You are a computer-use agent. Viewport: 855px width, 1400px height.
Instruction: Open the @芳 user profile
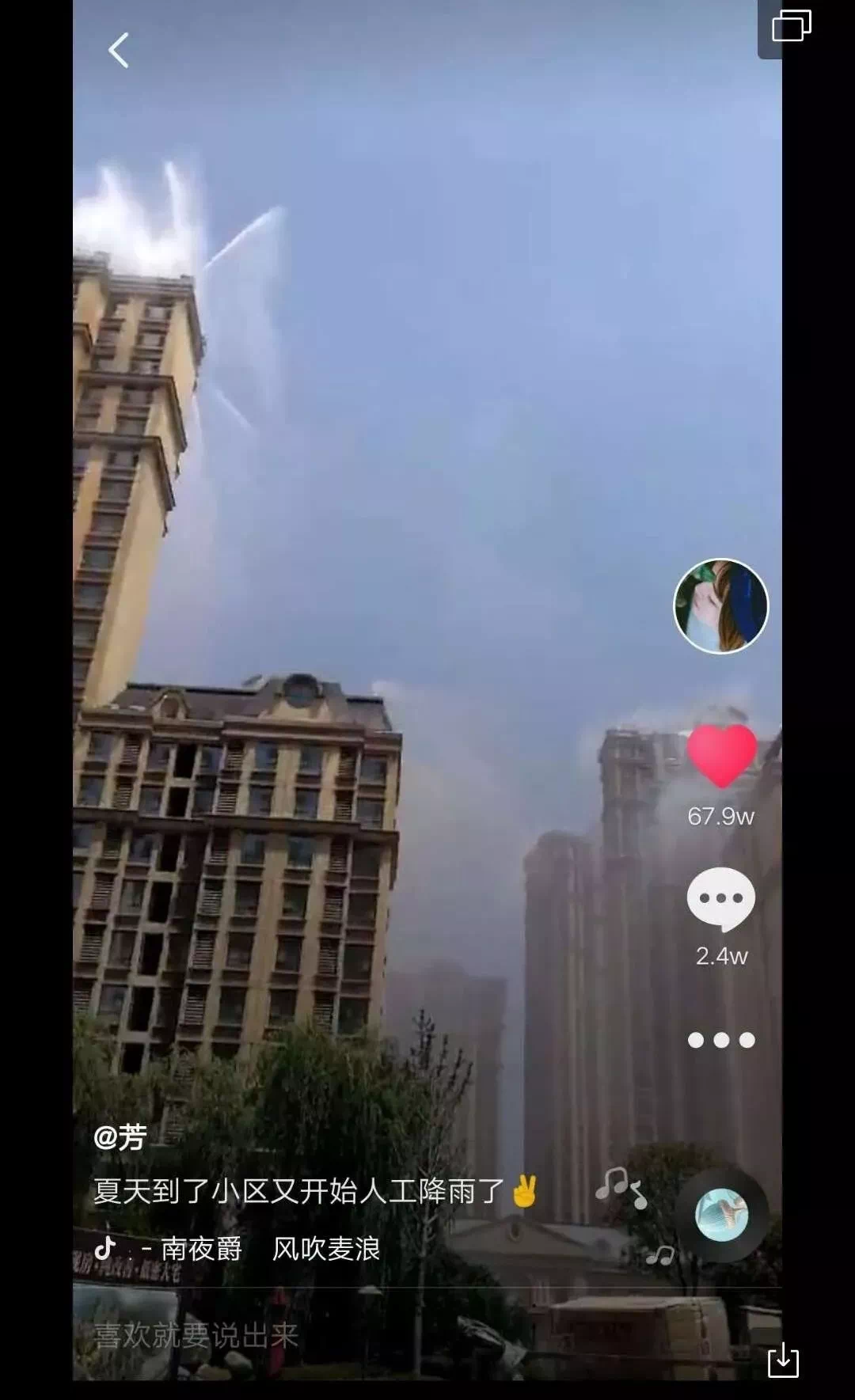tap(120, 1137)
